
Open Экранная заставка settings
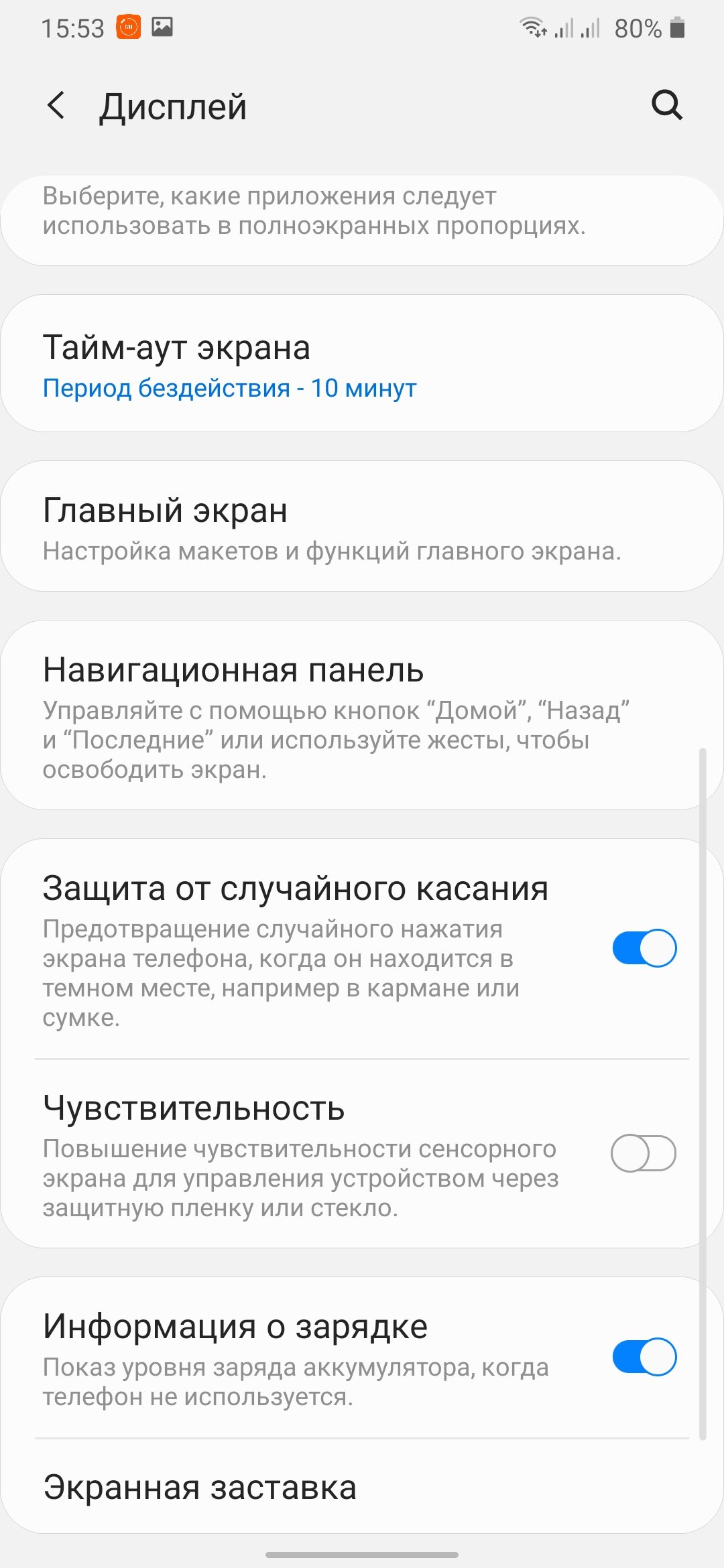(362, 1487)
